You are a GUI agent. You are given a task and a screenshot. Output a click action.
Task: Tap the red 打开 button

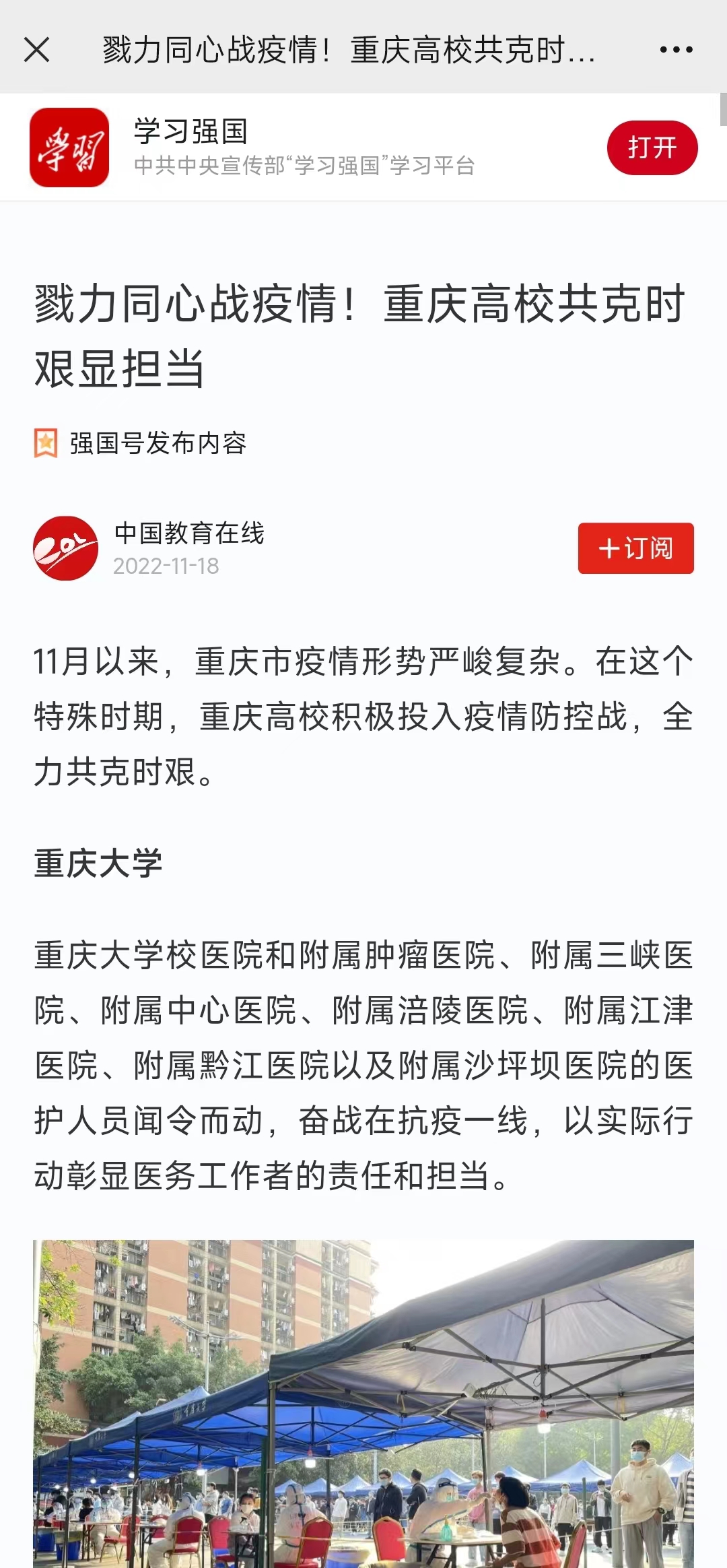[652, 148]
